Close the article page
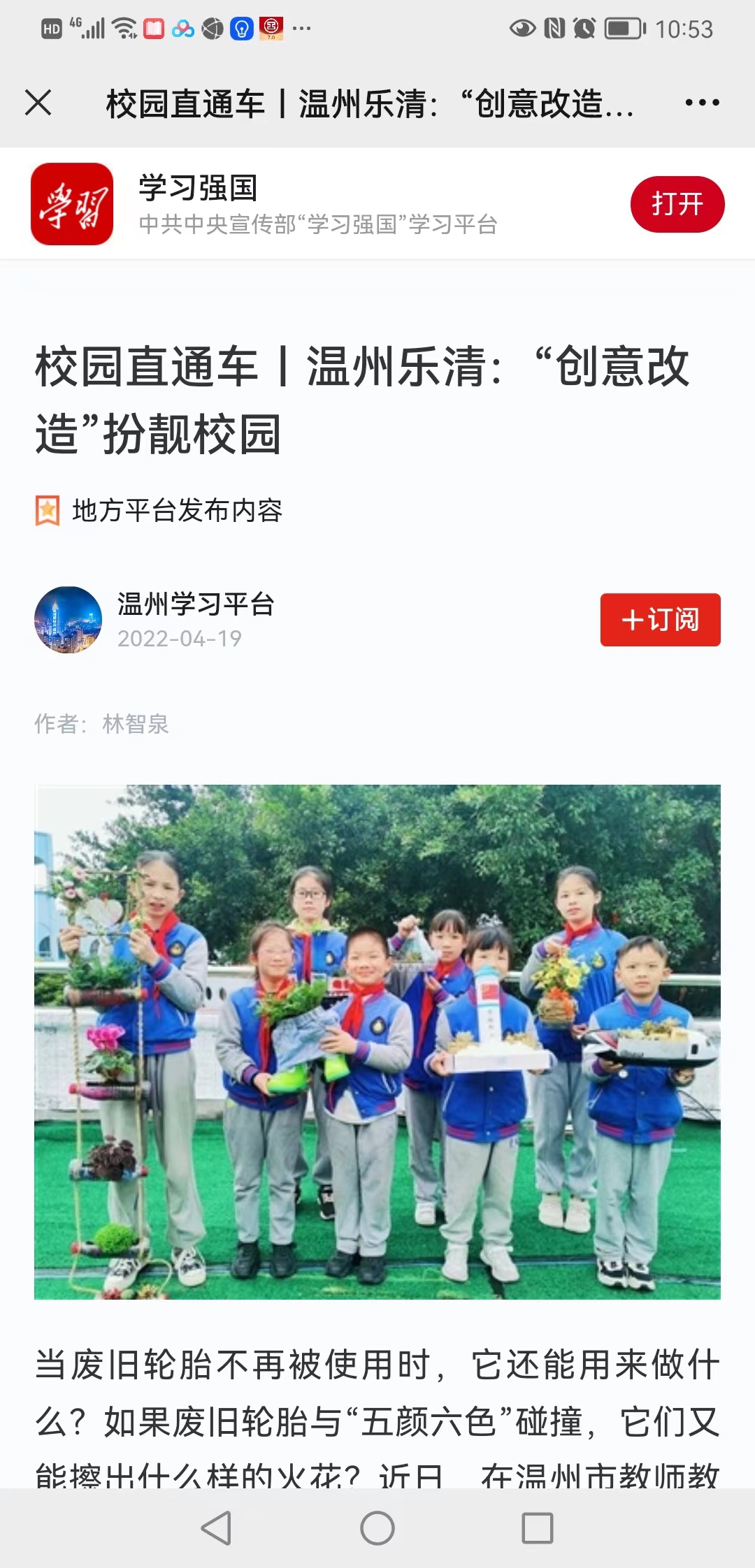The height and width of the screenshot is (1568, 755). pos(38,103)
